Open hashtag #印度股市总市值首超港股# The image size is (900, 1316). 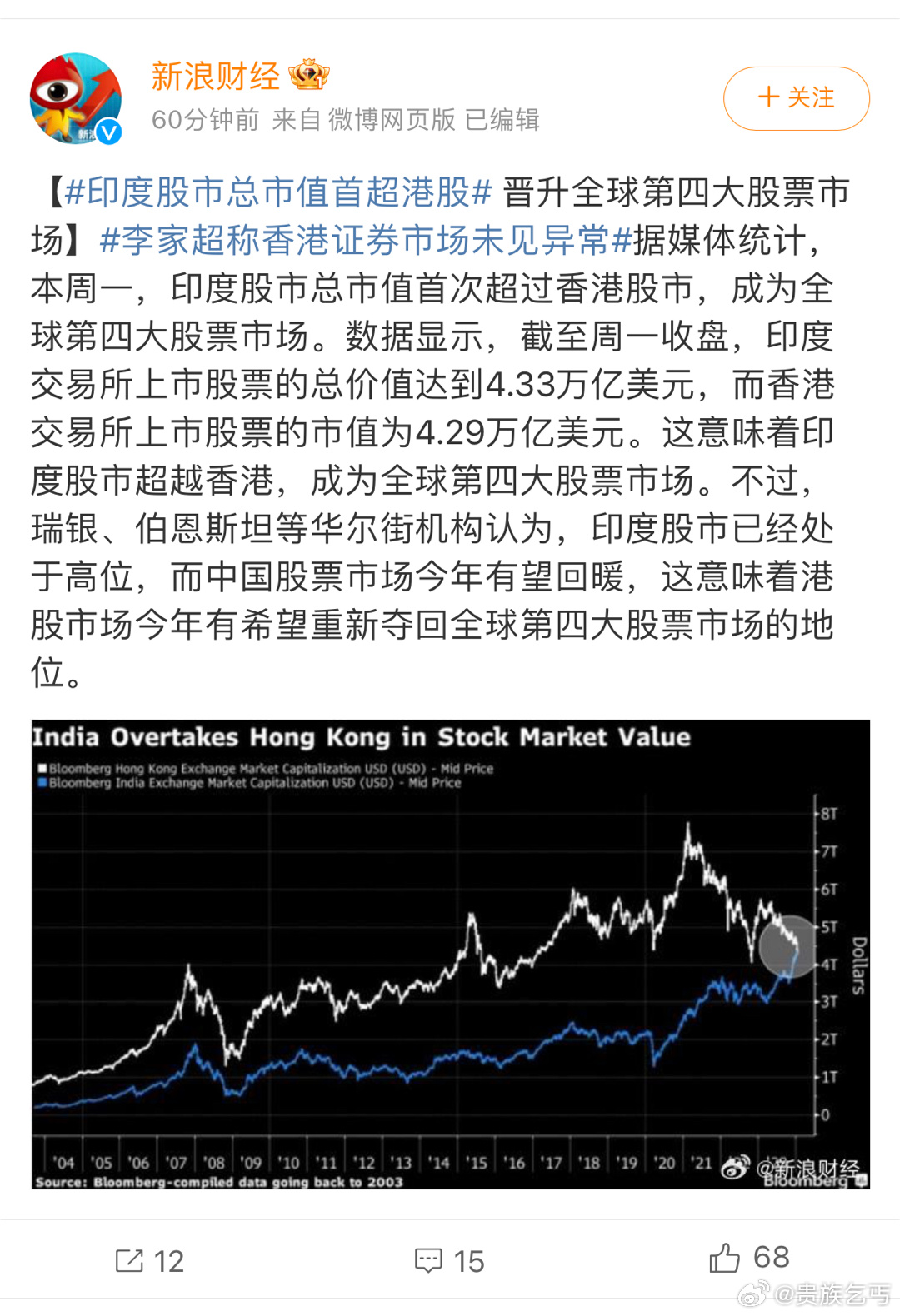(x=278, y=192)
